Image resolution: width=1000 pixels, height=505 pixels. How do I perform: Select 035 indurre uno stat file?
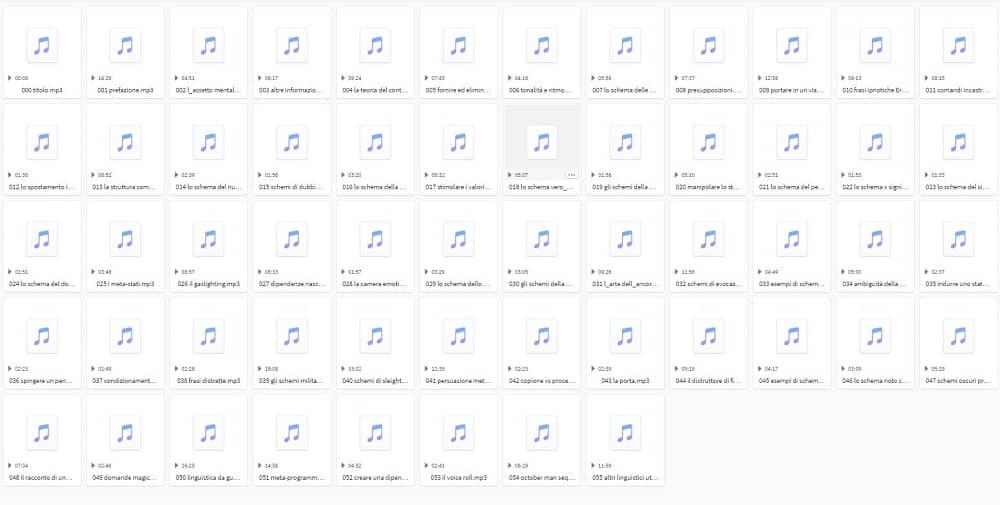tap(958, 240)
